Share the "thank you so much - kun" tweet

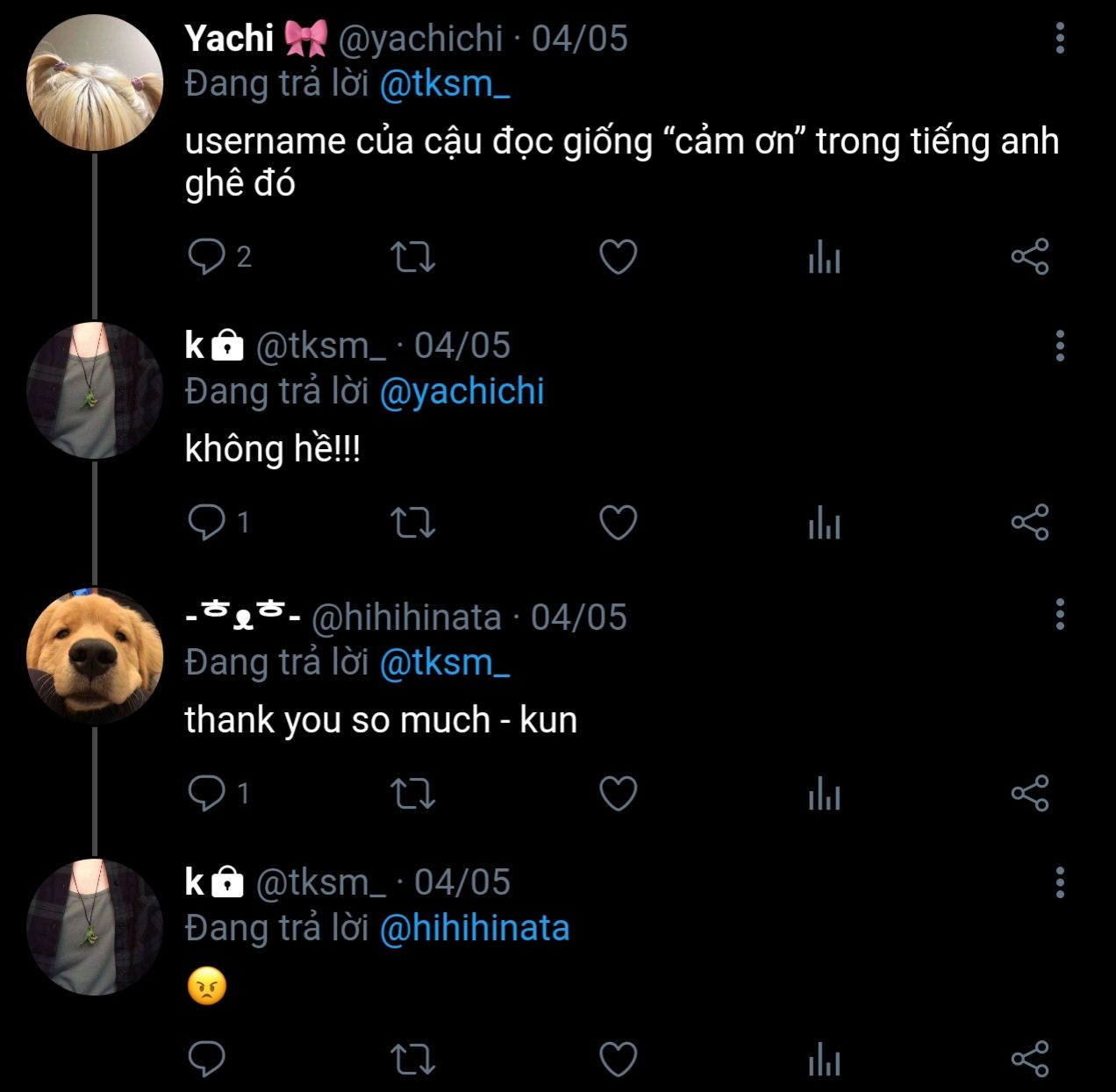click(x=1029, y=794)
